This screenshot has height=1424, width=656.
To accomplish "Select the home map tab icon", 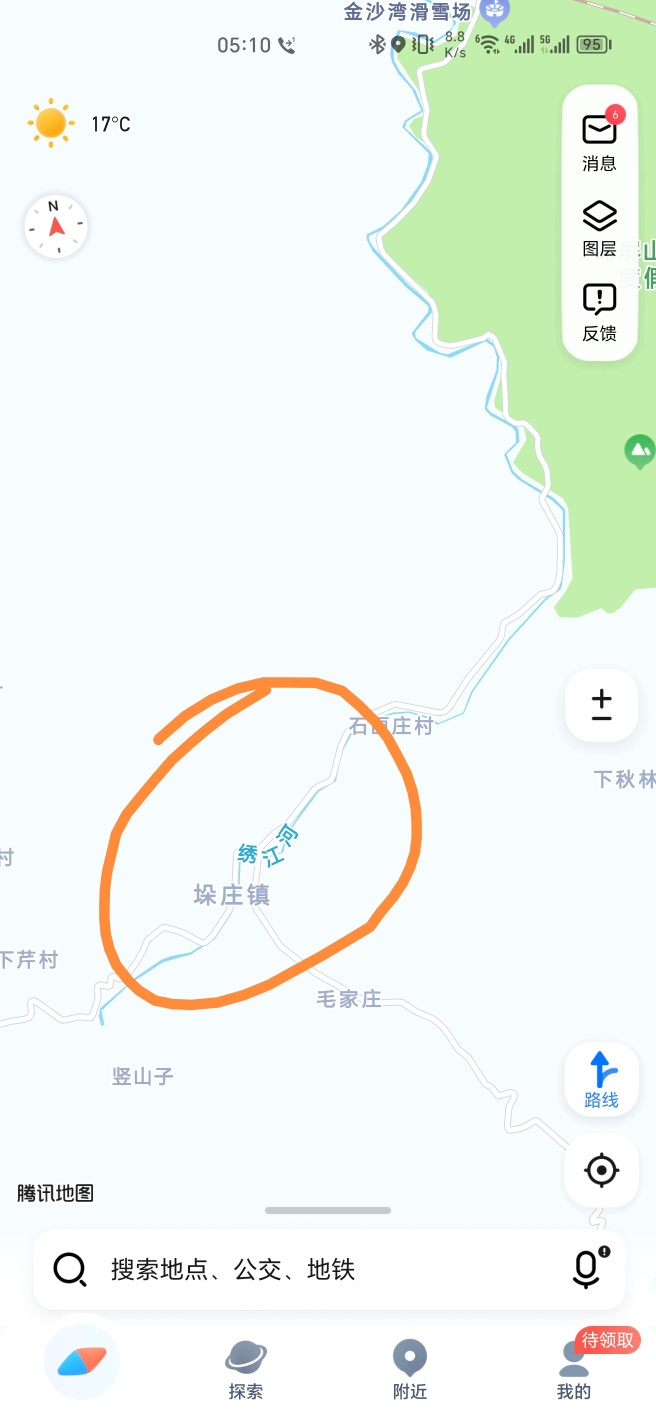I will (x=82, y=1361).
